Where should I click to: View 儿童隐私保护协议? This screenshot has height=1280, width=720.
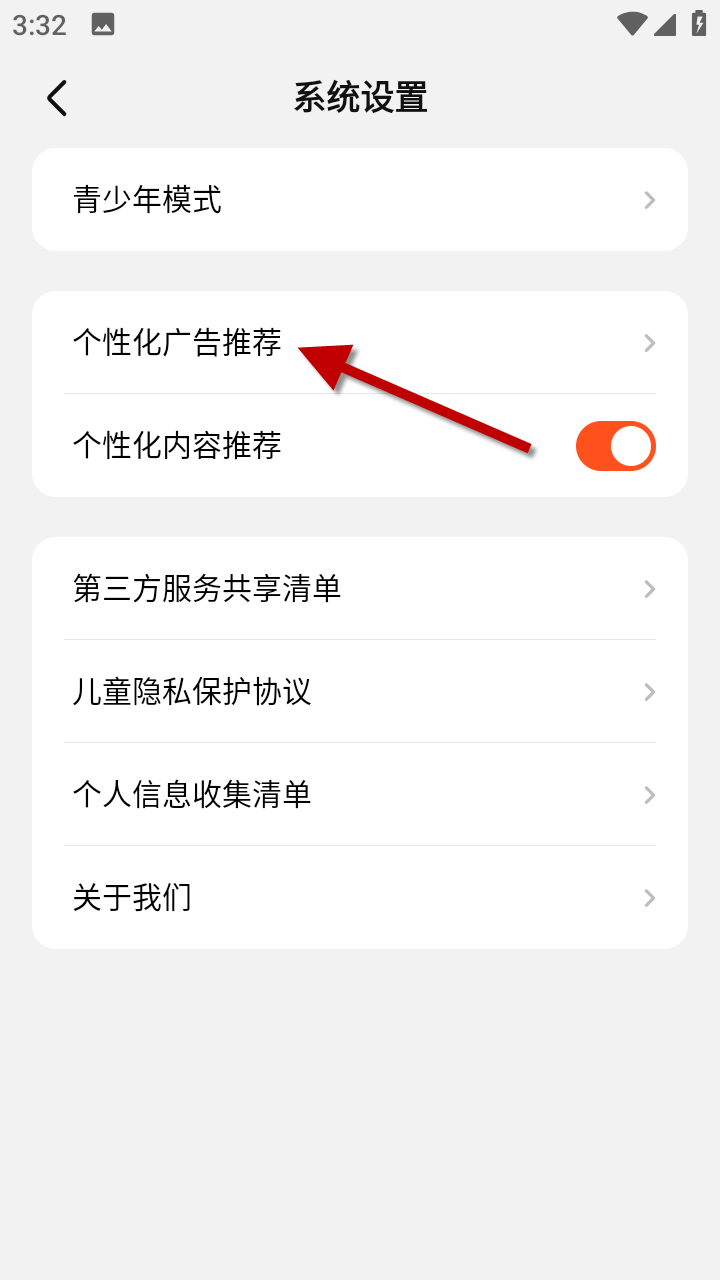coord(360,692)
